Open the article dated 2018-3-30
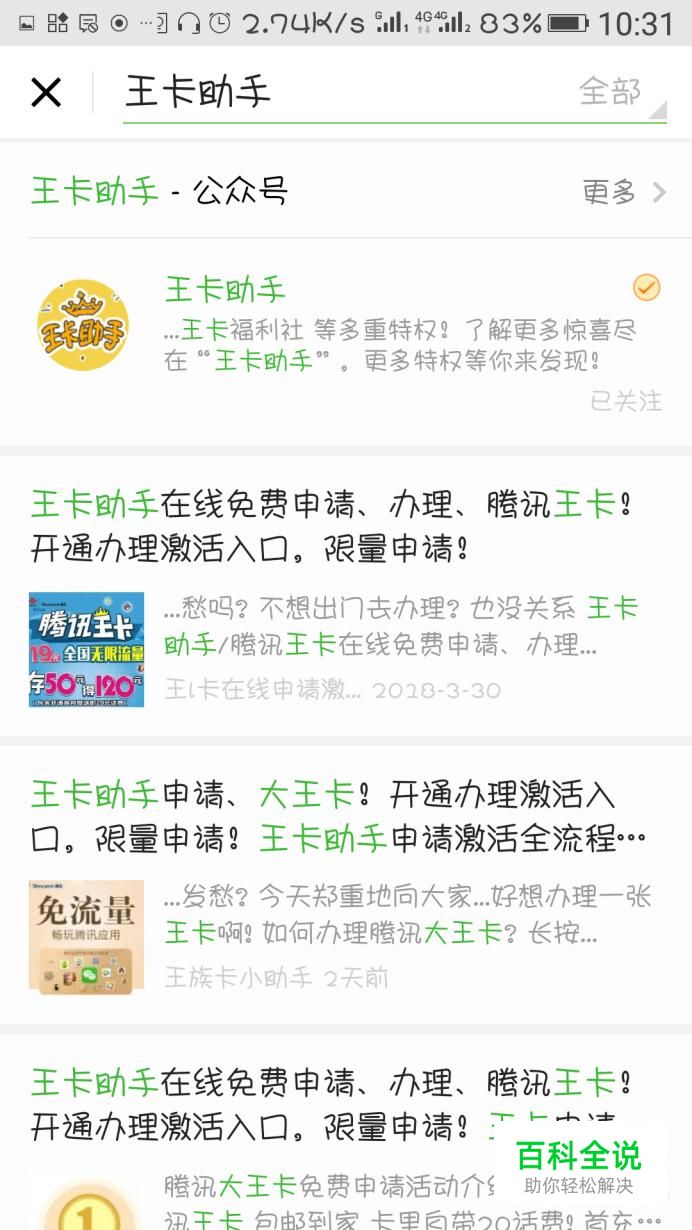This screenshot has width=692, height=1230. [x=345, y=595]
